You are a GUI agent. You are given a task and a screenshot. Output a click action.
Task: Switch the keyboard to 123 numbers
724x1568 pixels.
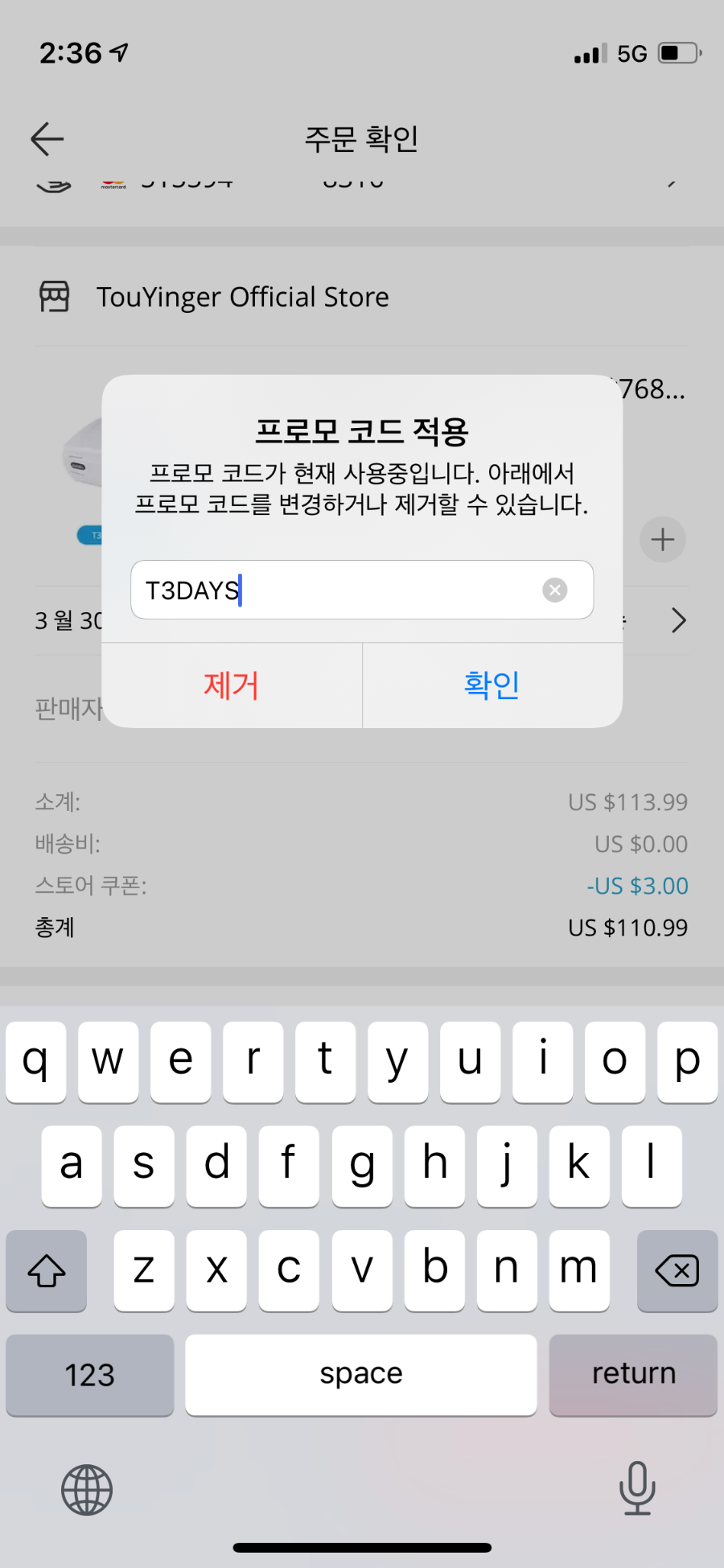click(89, 1374)
